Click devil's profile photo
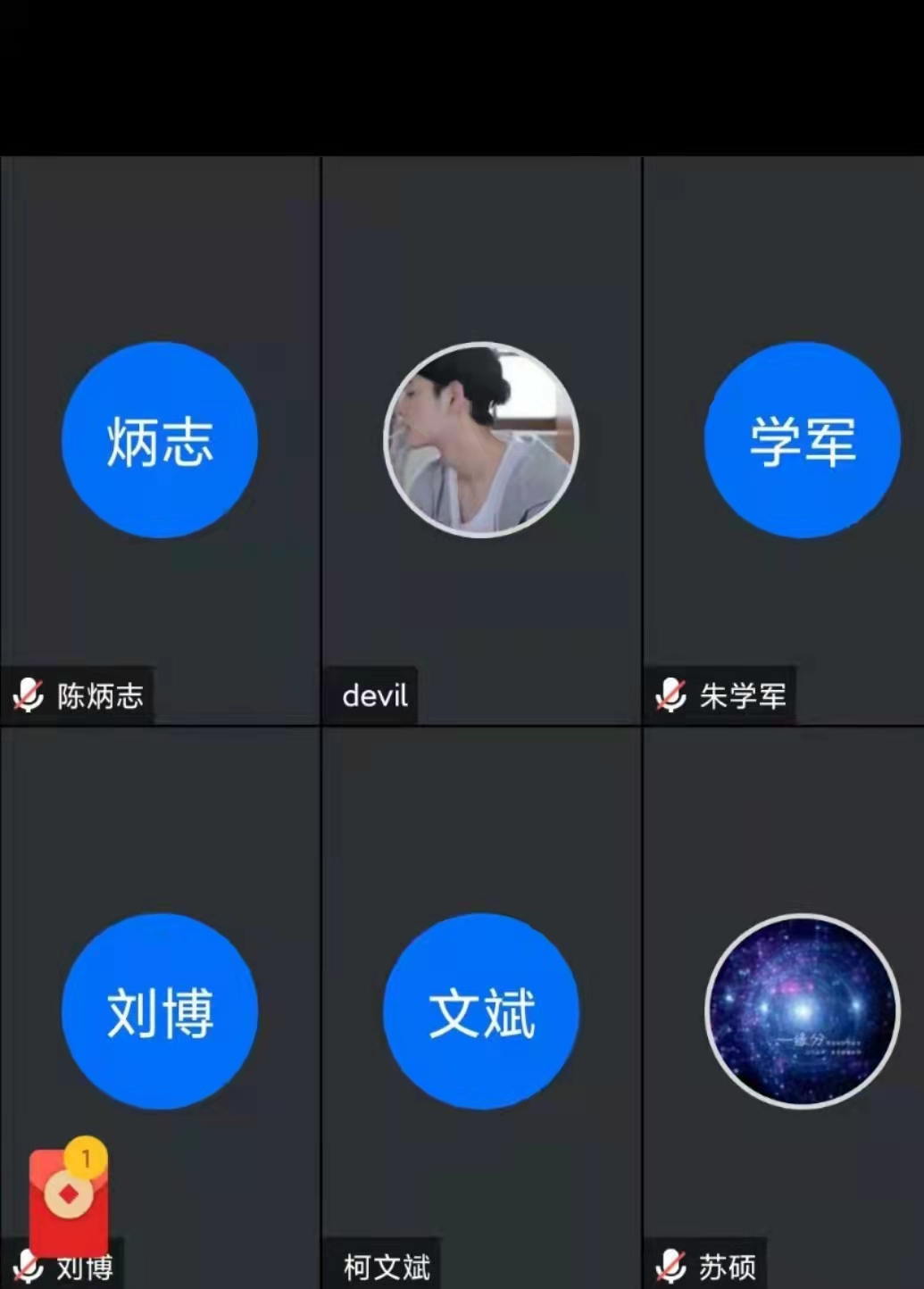The image size is (924, 1289). (480, 440)
